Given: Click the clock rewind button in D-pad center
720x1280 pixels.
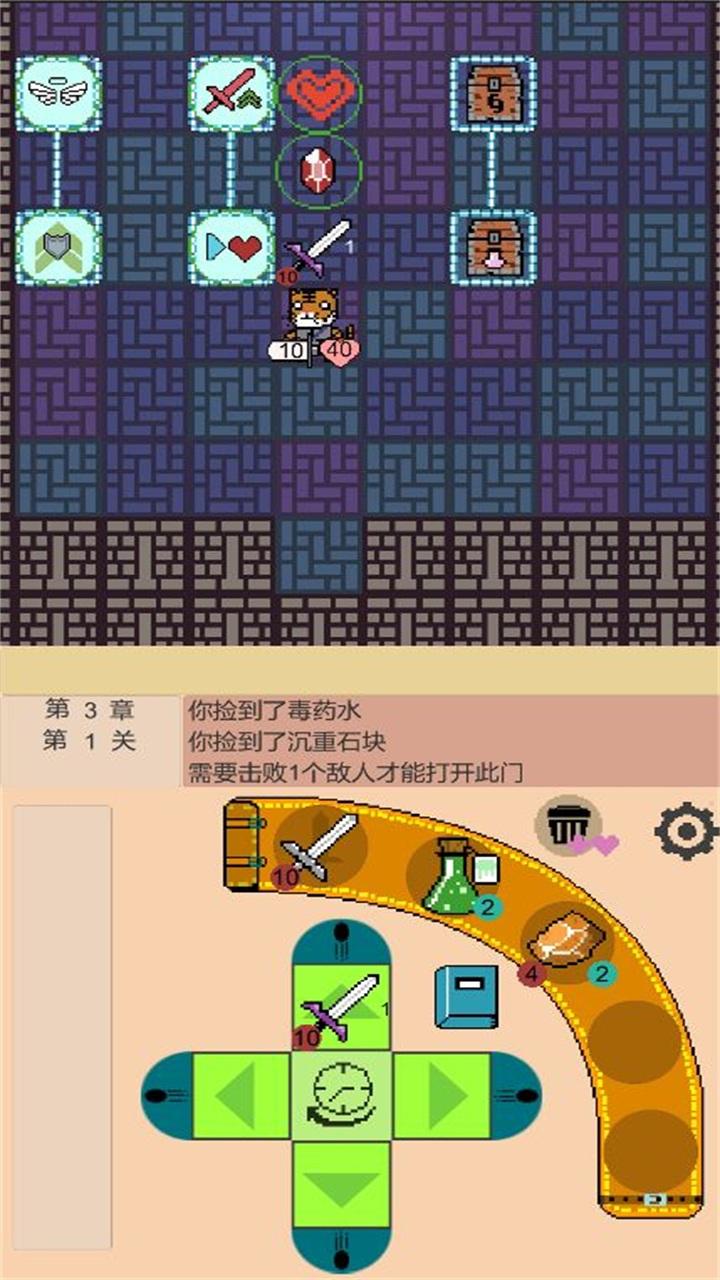Looking at the screenshot, I should point(340,1093).
